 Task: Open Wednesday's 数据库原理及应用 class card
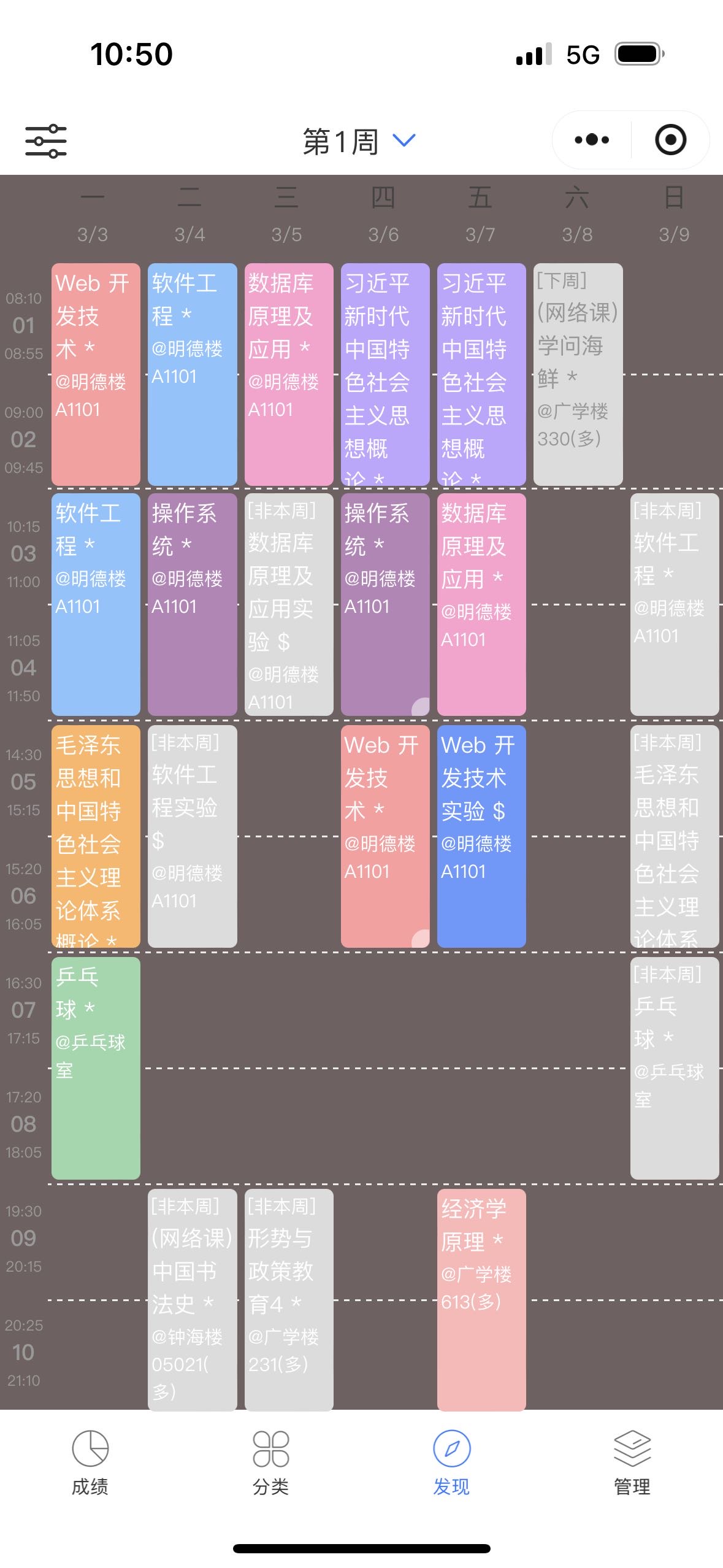click(288, 374)
